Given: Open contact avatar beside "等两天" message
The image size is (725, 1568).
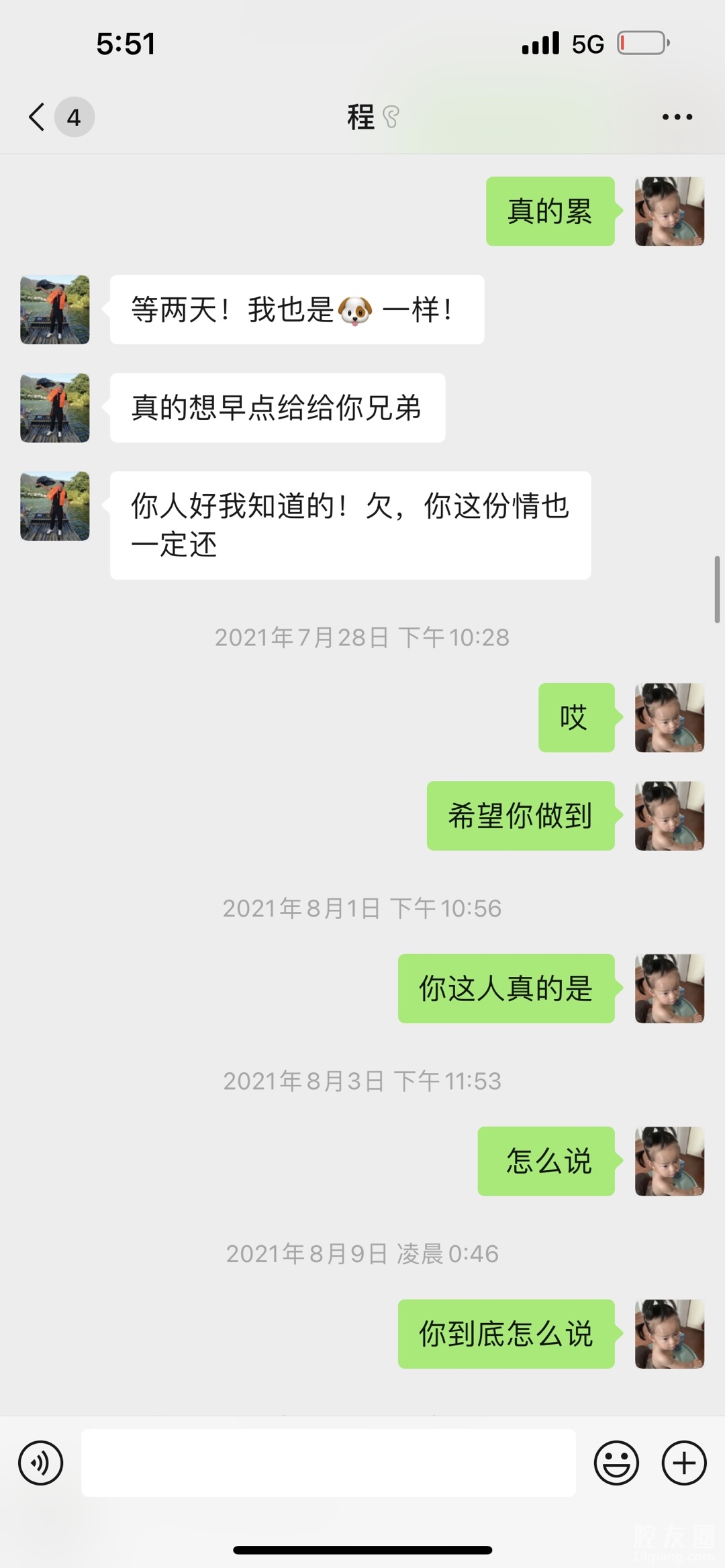Looking at the screenshot, I should click(x=55, y=309).
